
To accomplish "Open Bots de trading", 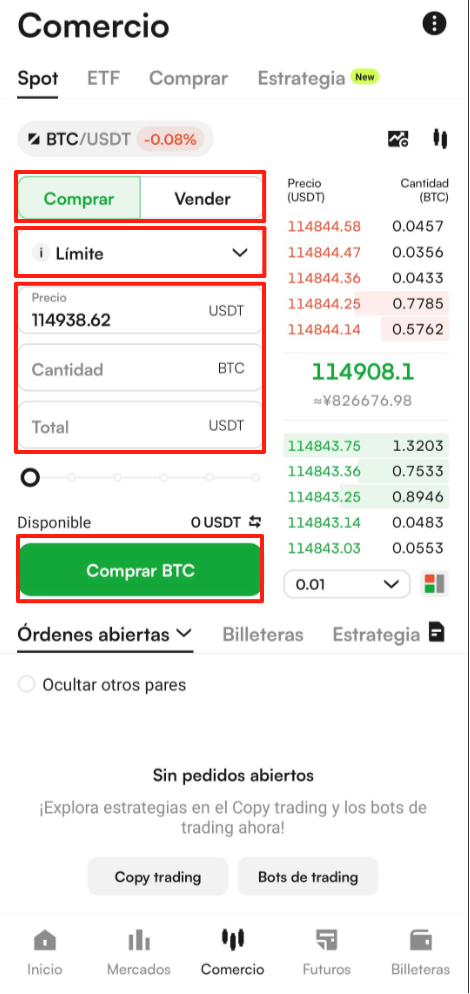I will pyautogui.click(x=308, y=877).
